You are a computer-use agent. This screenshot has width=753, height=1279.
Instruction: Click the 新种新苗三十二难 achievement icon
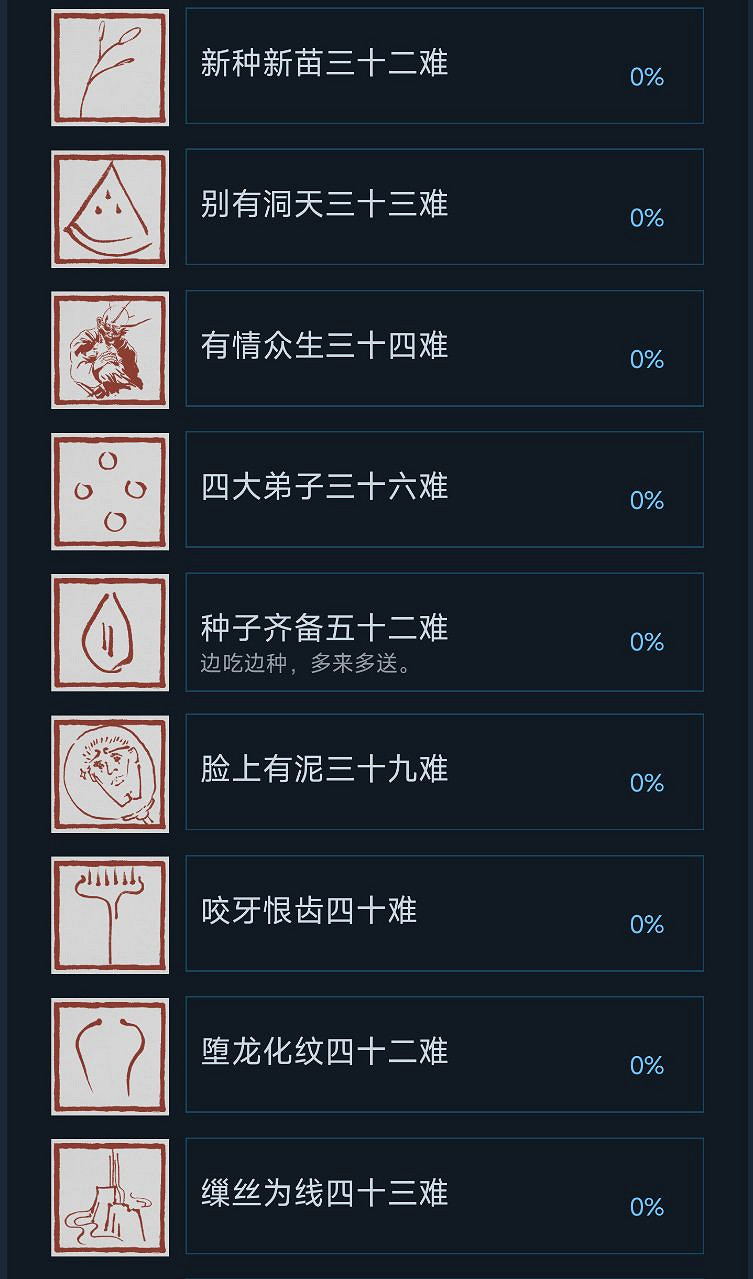coord(109,66)
